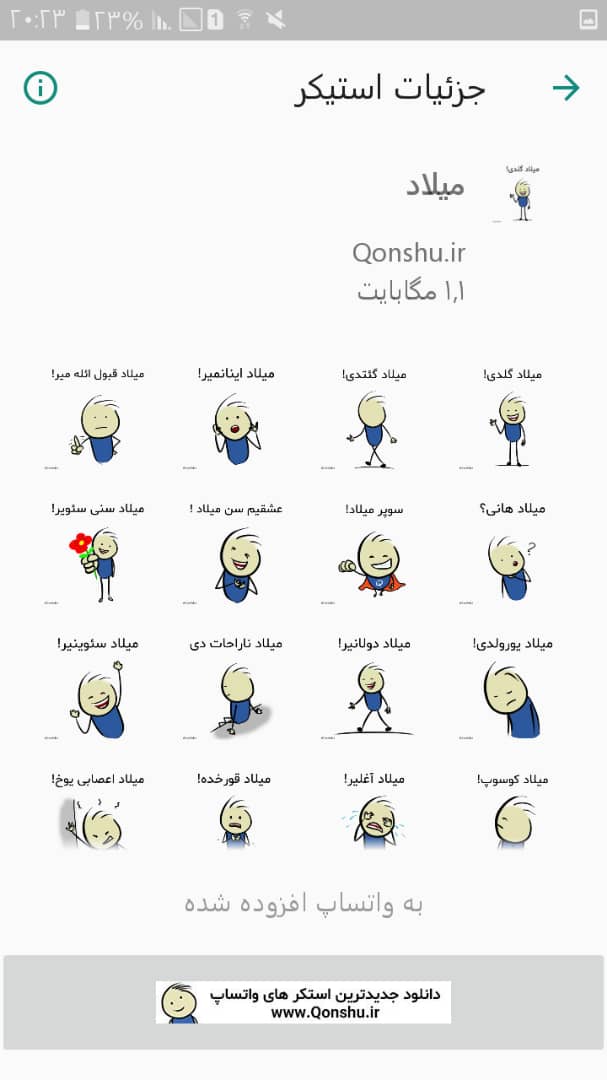Open the info icon

tap(41, 88)
